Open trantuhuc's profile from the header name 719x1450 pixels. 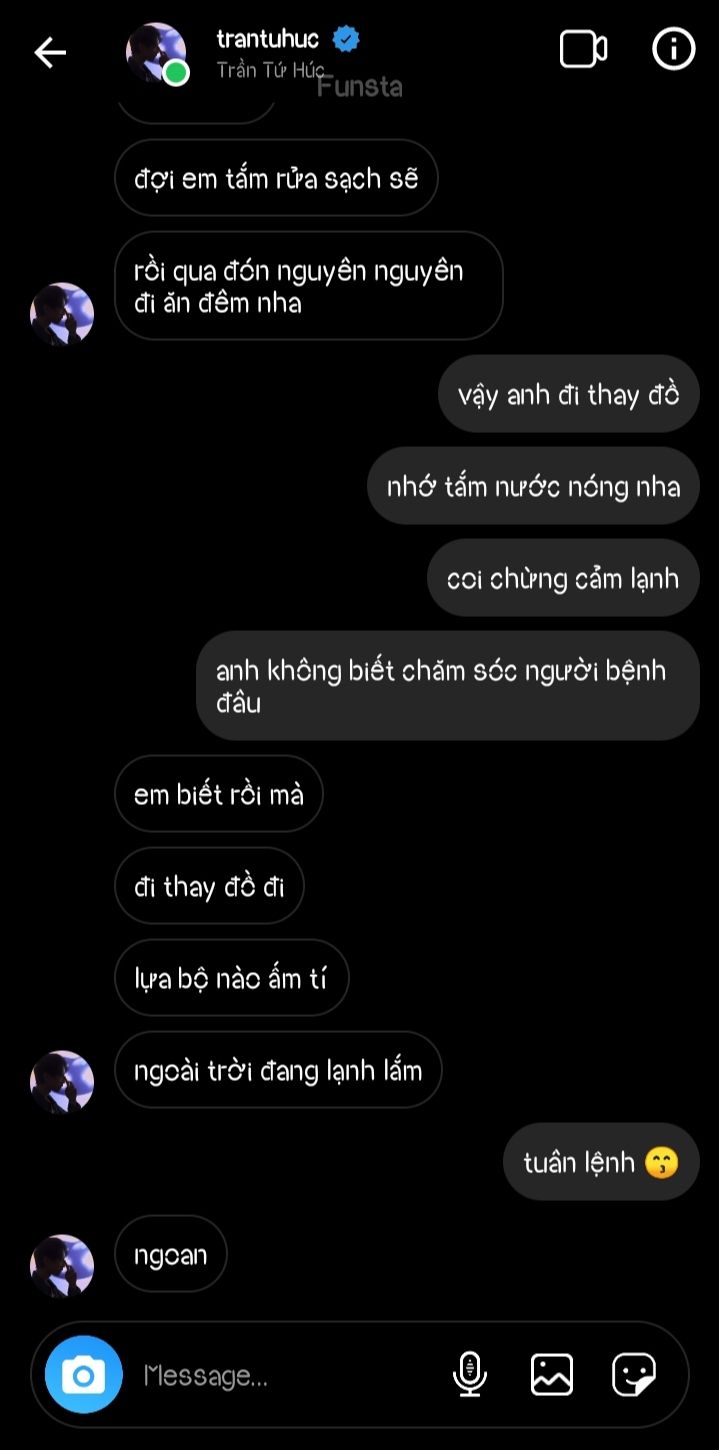tap(267, 39)
